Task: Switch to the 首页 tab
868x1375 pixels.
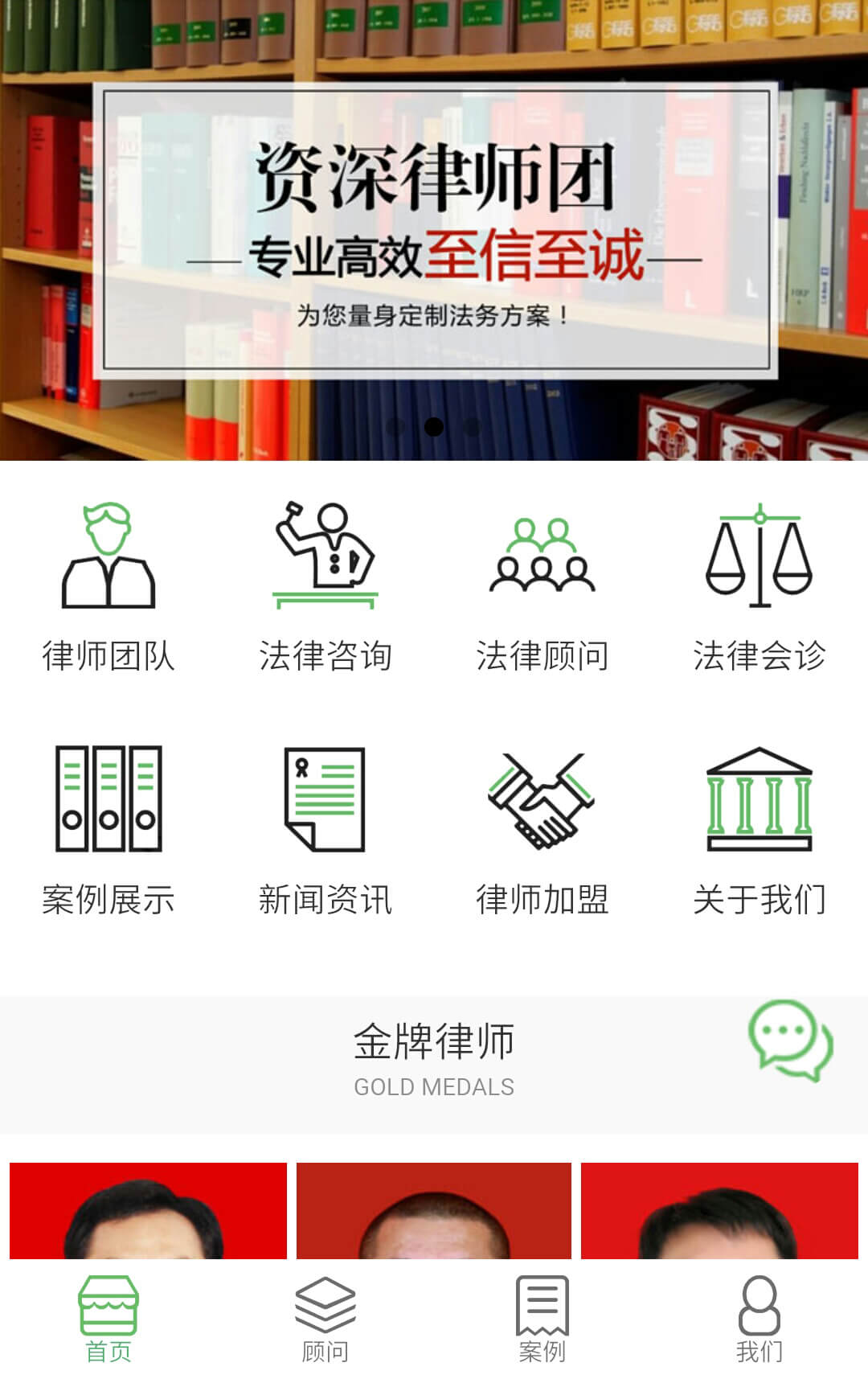Action: coord(108,1319)
